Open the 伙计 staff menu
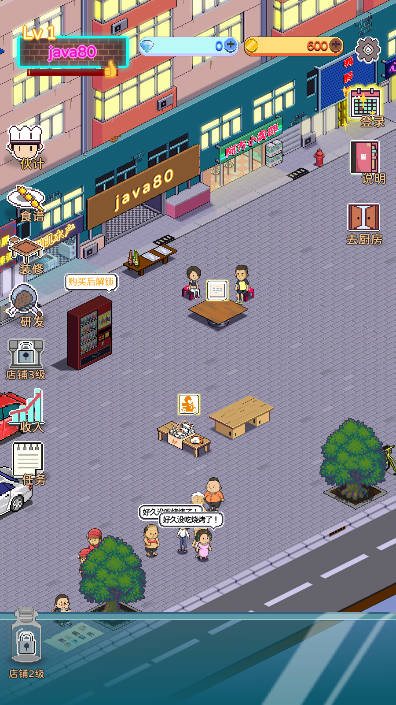Image resolution: width=396 pixels, height=705 pixels. 26,147
